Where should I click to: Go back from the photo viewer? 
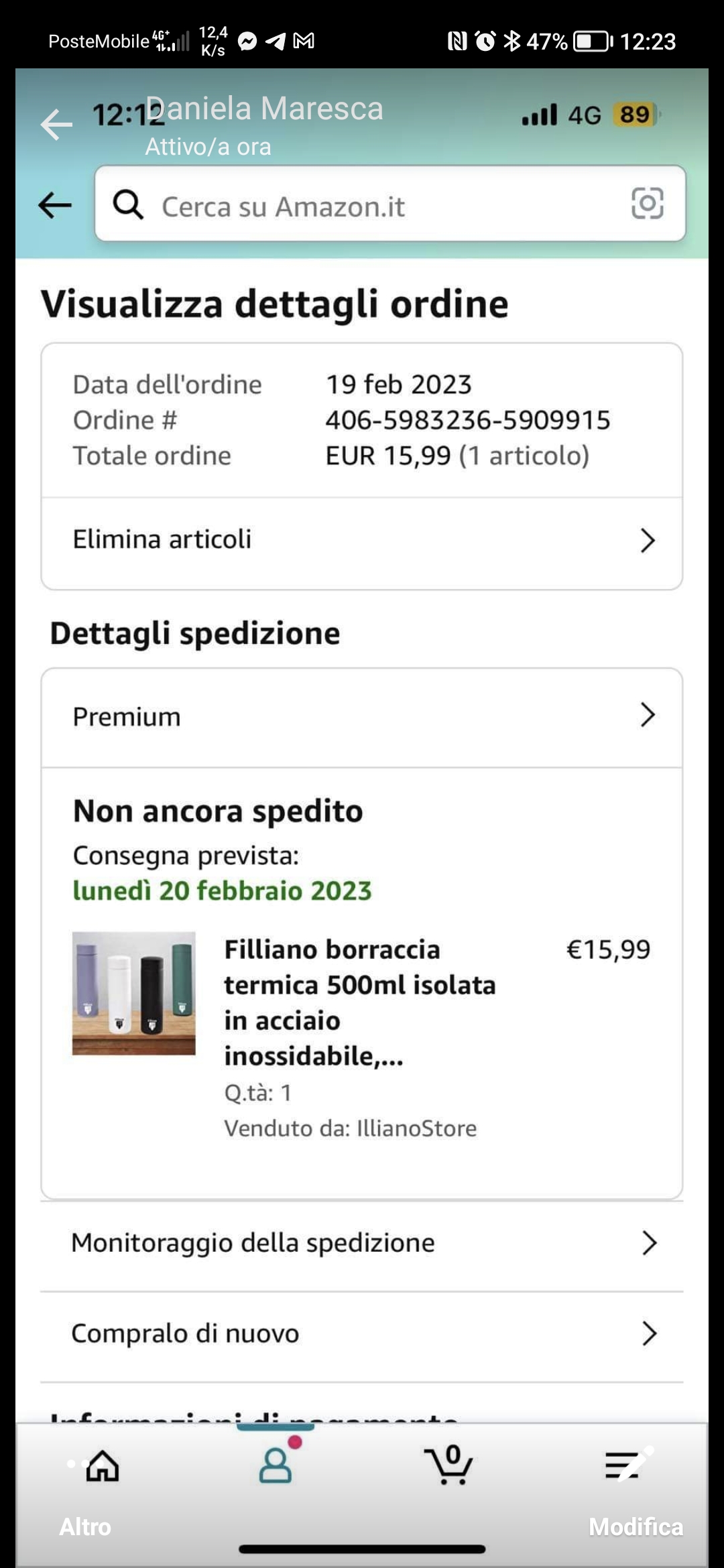coord(56,125)
